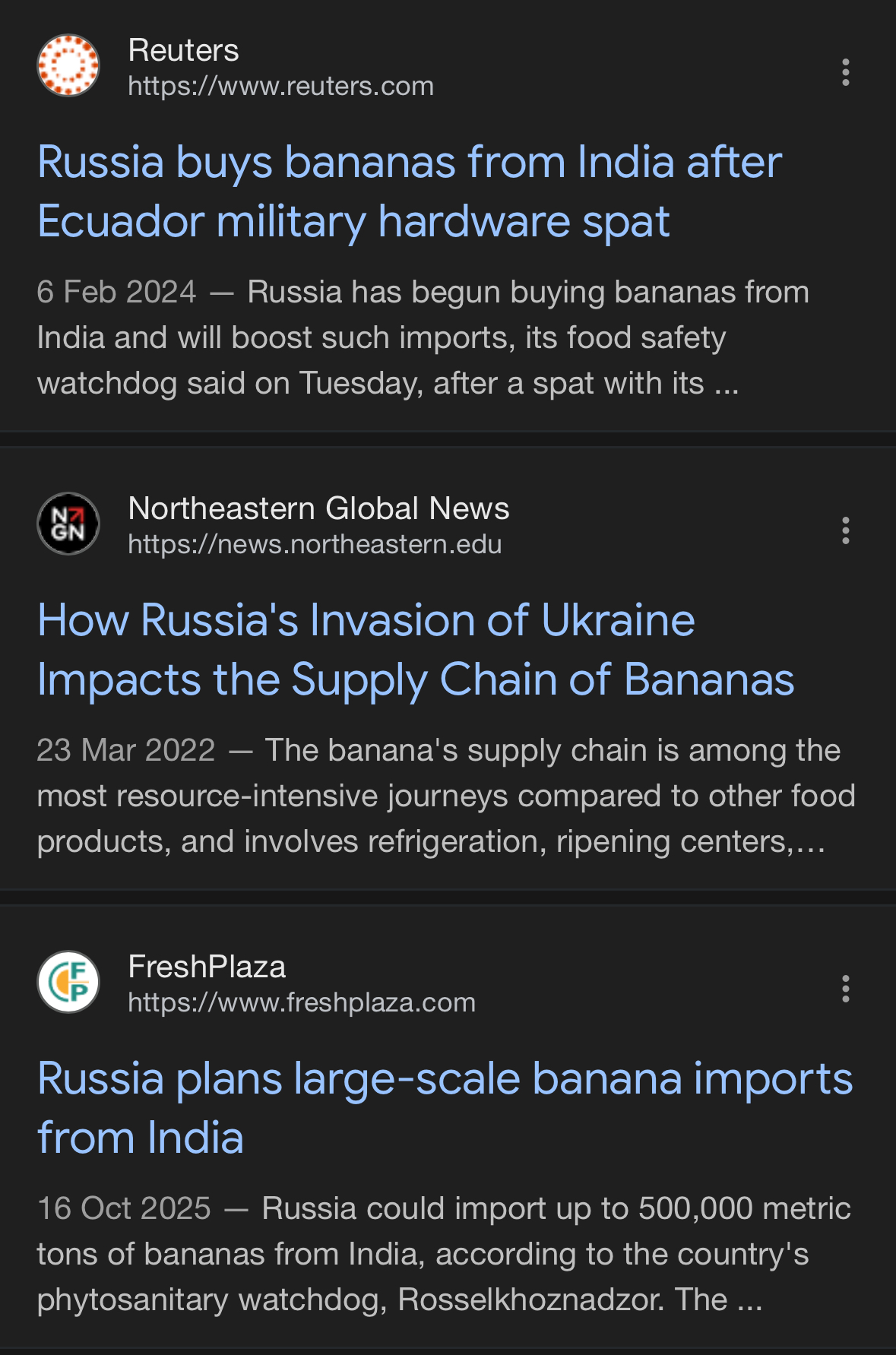
Task: Visit the FreshPlaza source site link
Action: click(x=301, y=1002)
